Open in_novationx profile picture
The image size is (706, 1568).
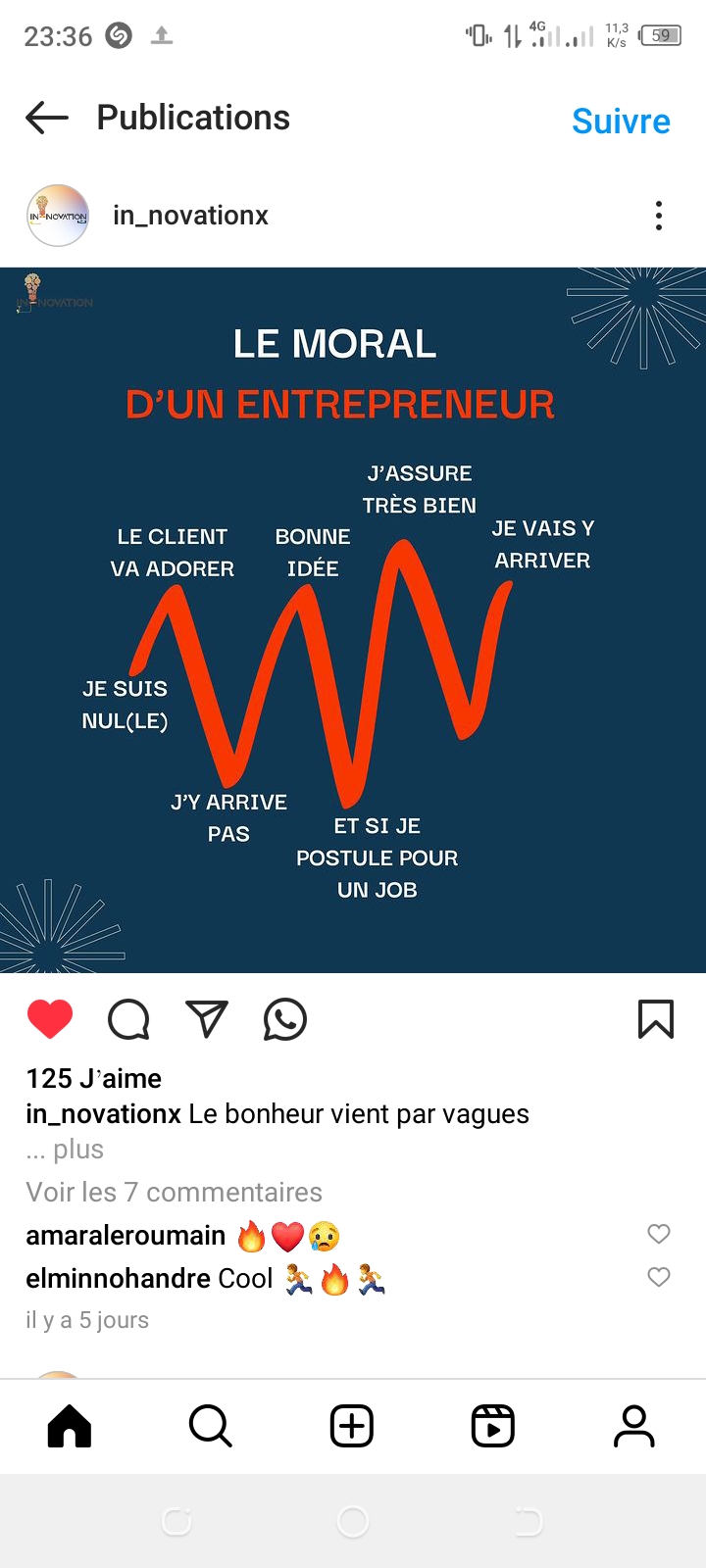tap(58, 216)
